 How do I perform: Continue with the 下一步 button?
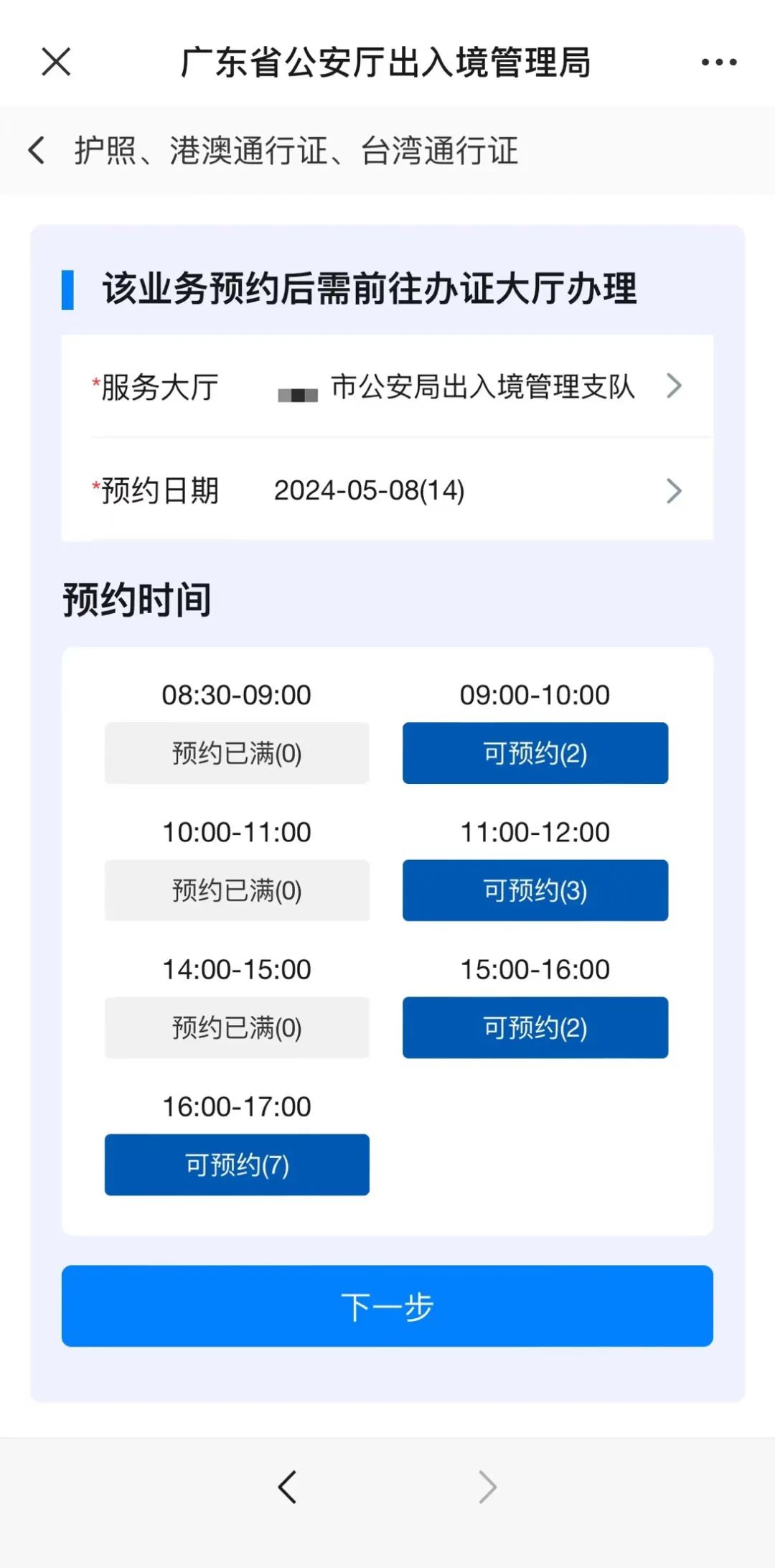[387, 1306]
